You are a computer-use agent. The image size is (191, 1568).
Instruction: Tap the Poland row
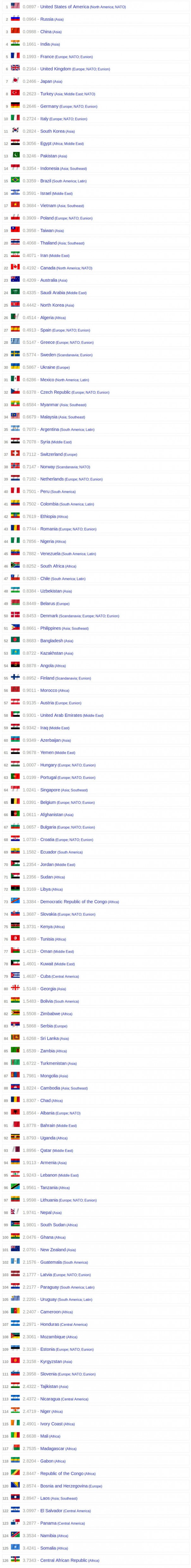[x=47, y=218]
